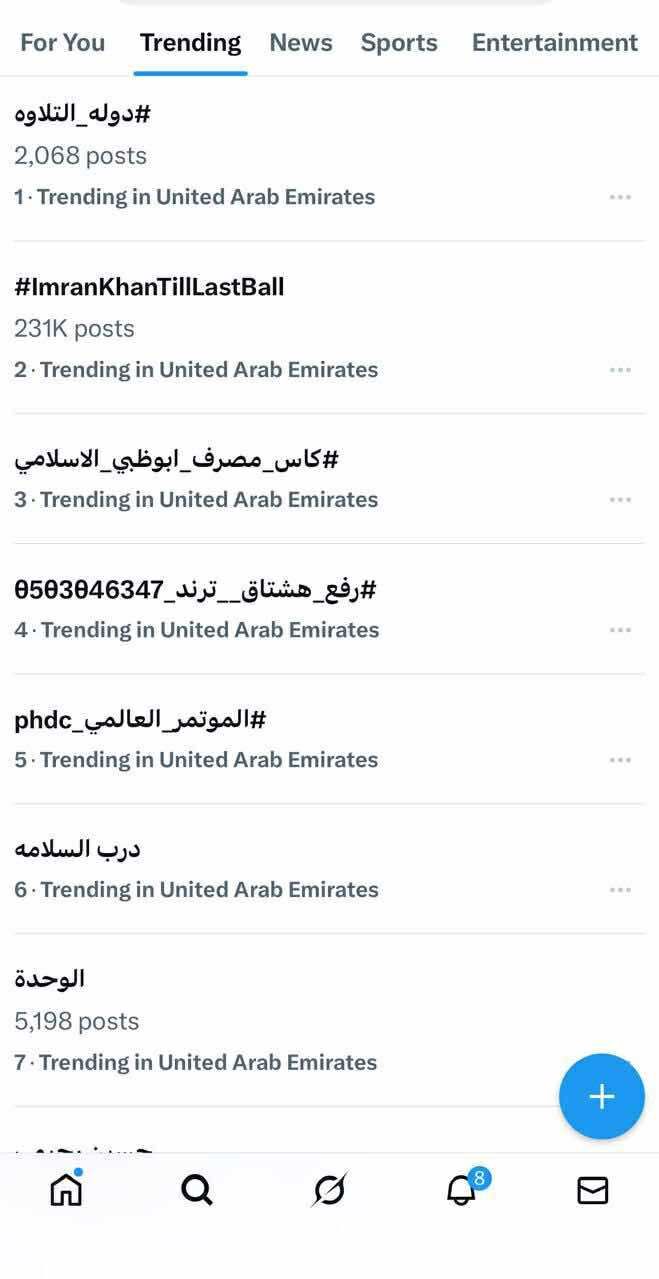Open more options for trend number 6
Screen dimensions: 659x1279
(x=620, y=890)
